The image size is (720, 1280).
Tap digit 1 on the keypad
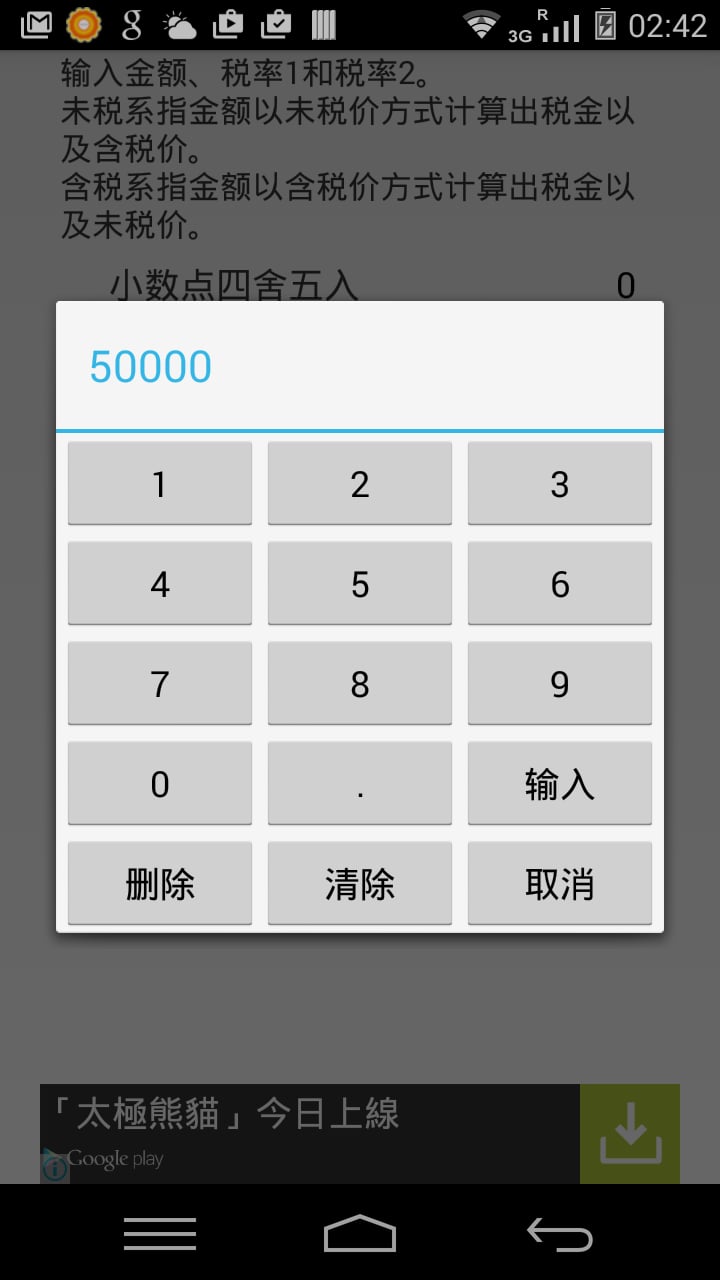coord(160,484)
